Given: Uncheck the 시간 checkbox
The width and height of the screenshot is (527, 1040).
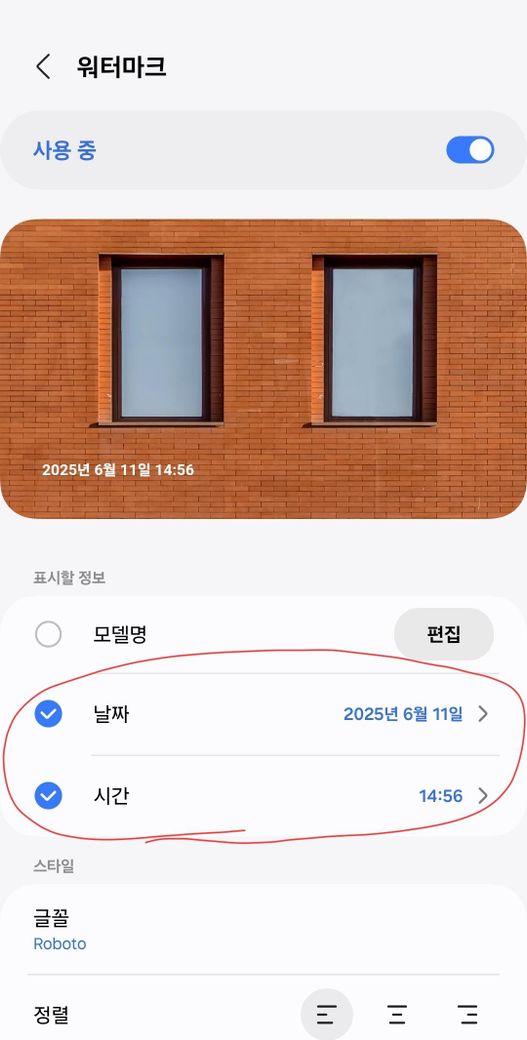Looking at the screenshot, I should coord(48,795).
